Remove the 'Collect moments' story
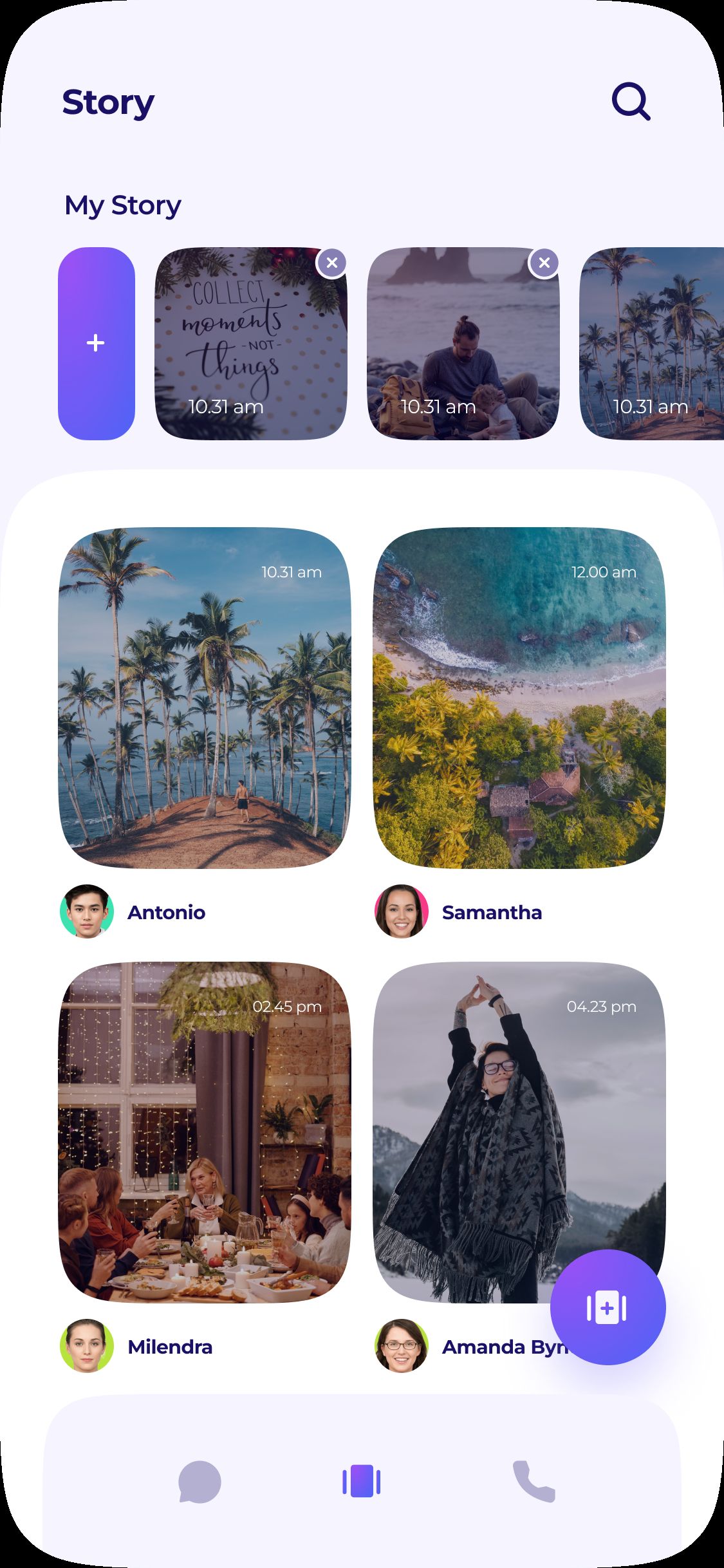 332,263
